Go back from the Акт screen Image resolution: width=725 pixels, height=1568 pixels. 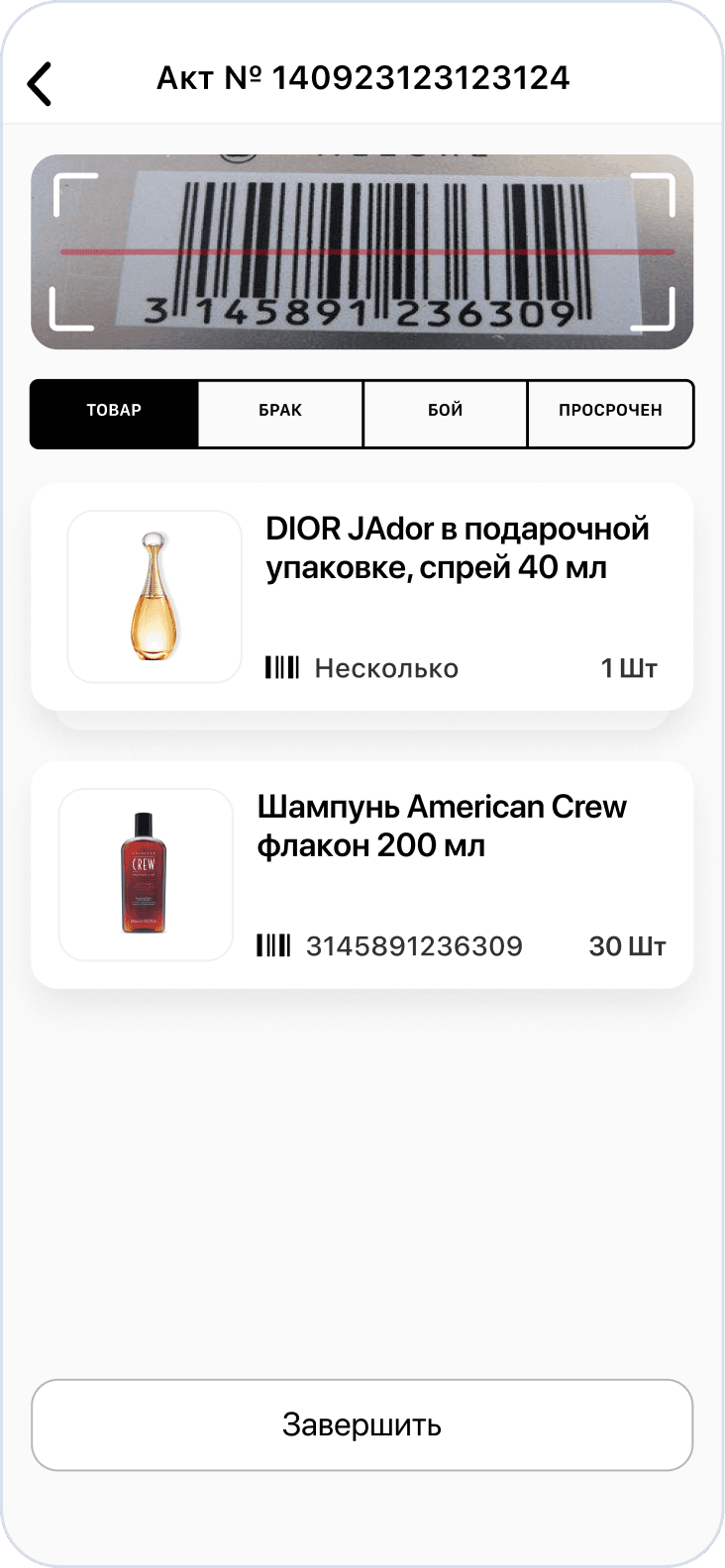40,83
